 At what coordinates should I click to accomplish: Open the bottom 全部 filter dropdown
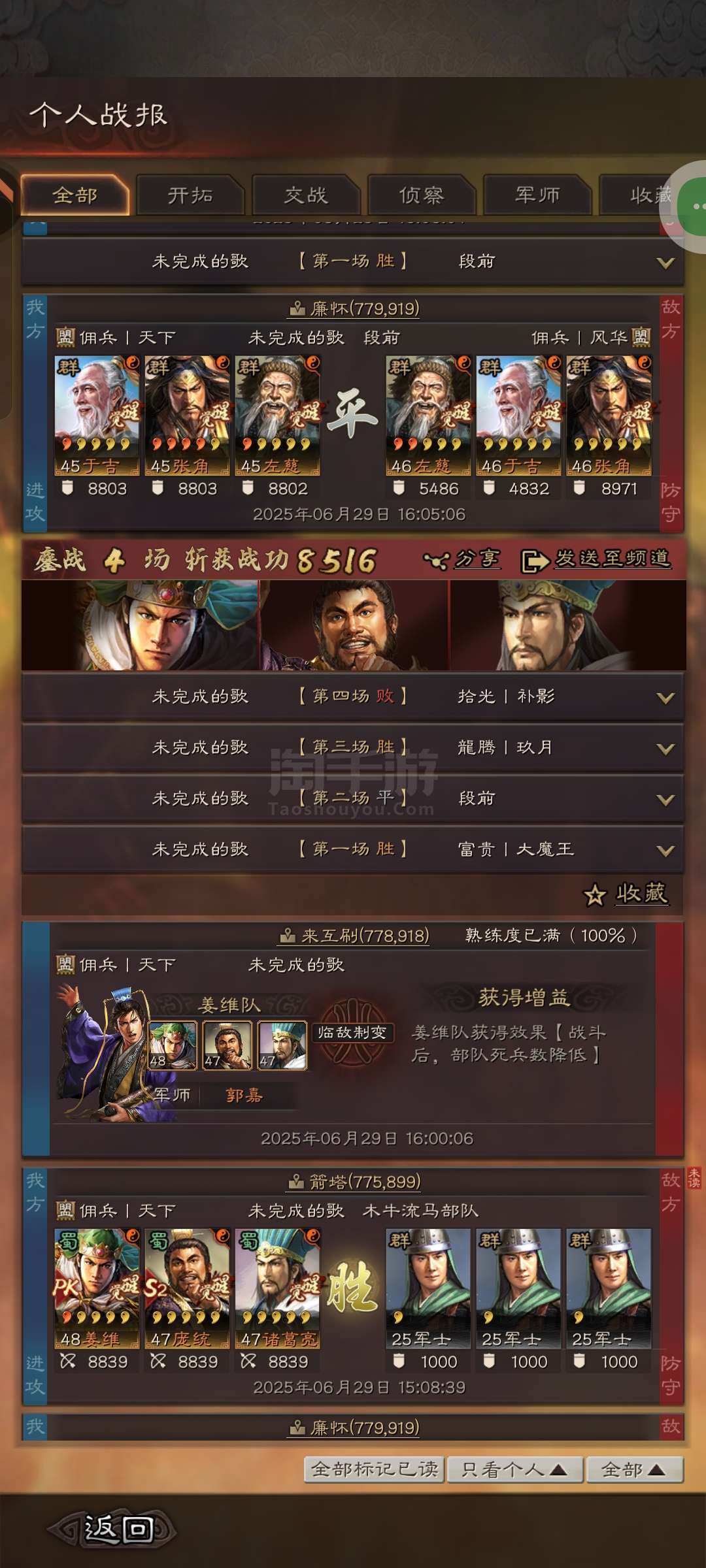634,1469
